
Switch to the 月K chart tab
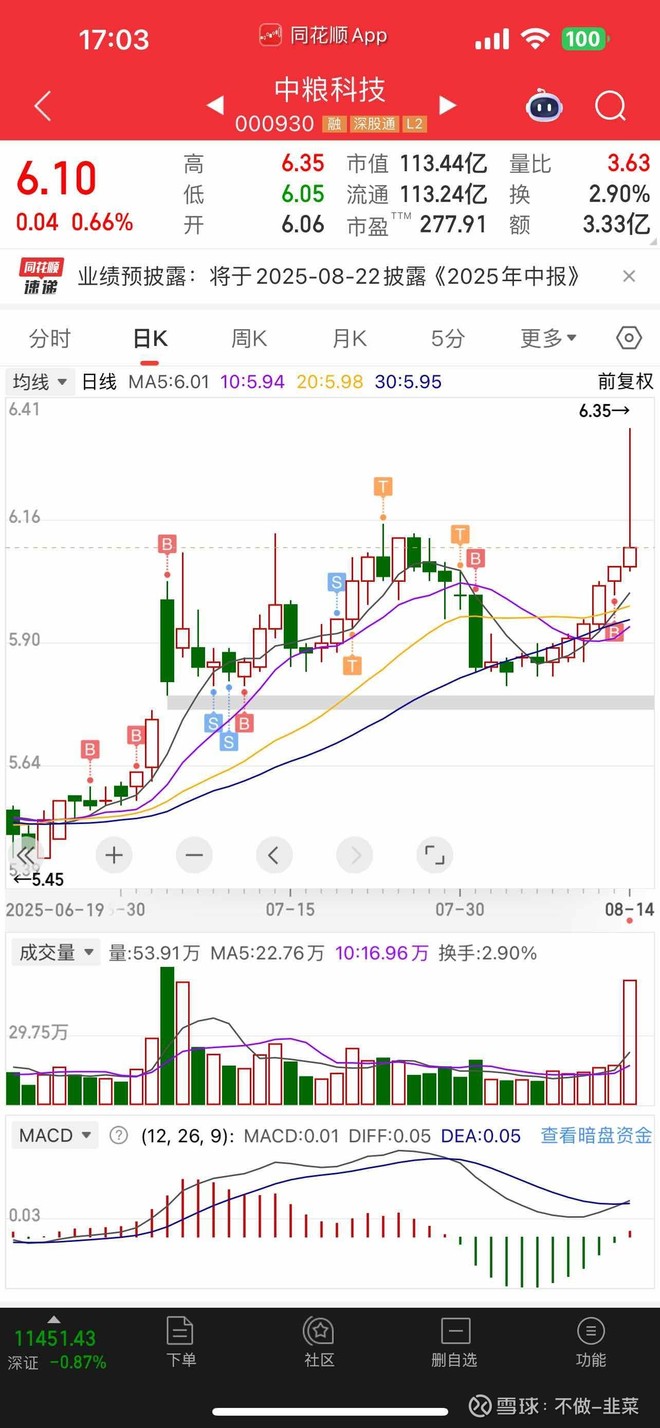pos(349,339)
